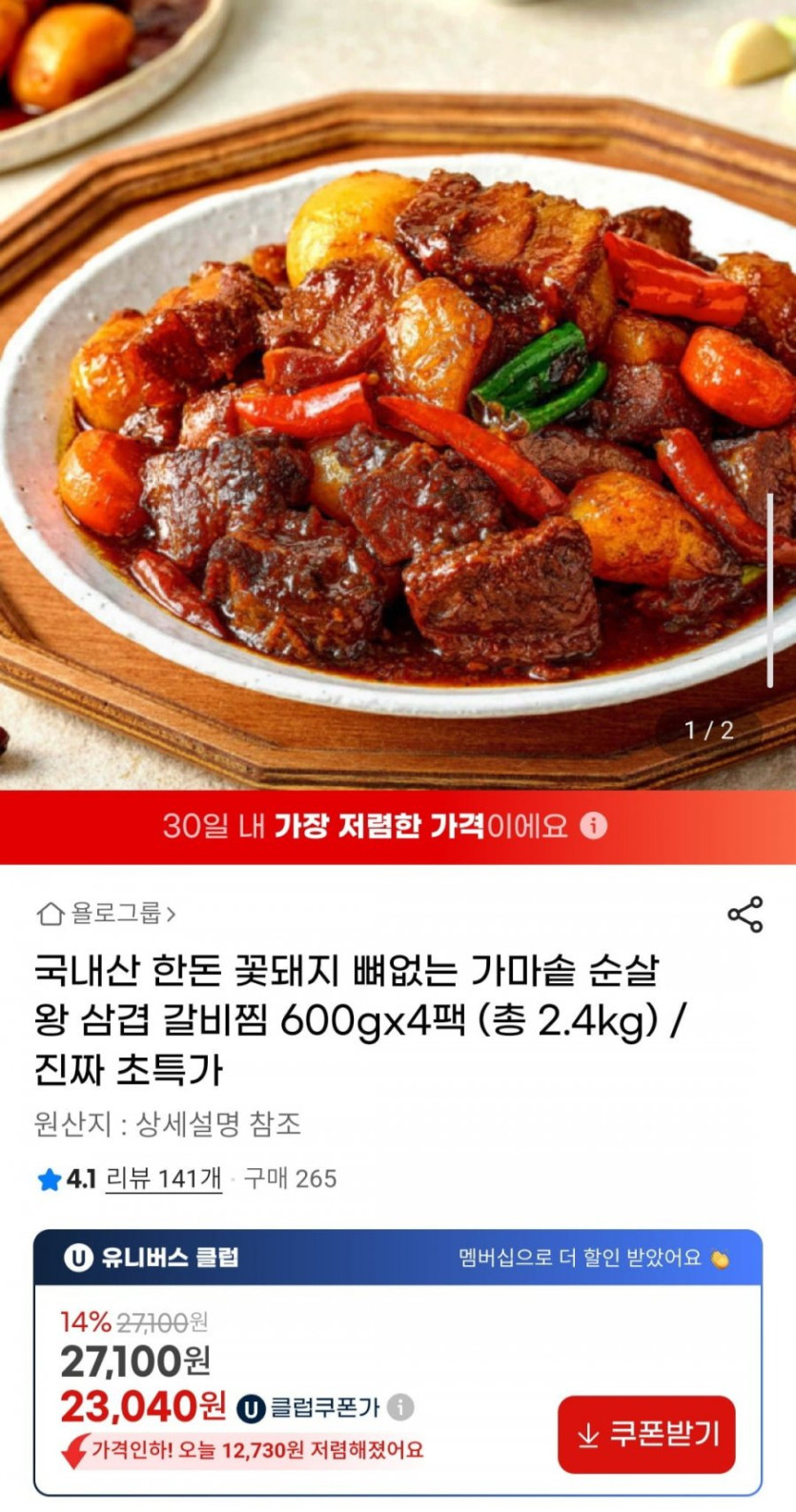
Task: Share this product
Action: [745, 915]
